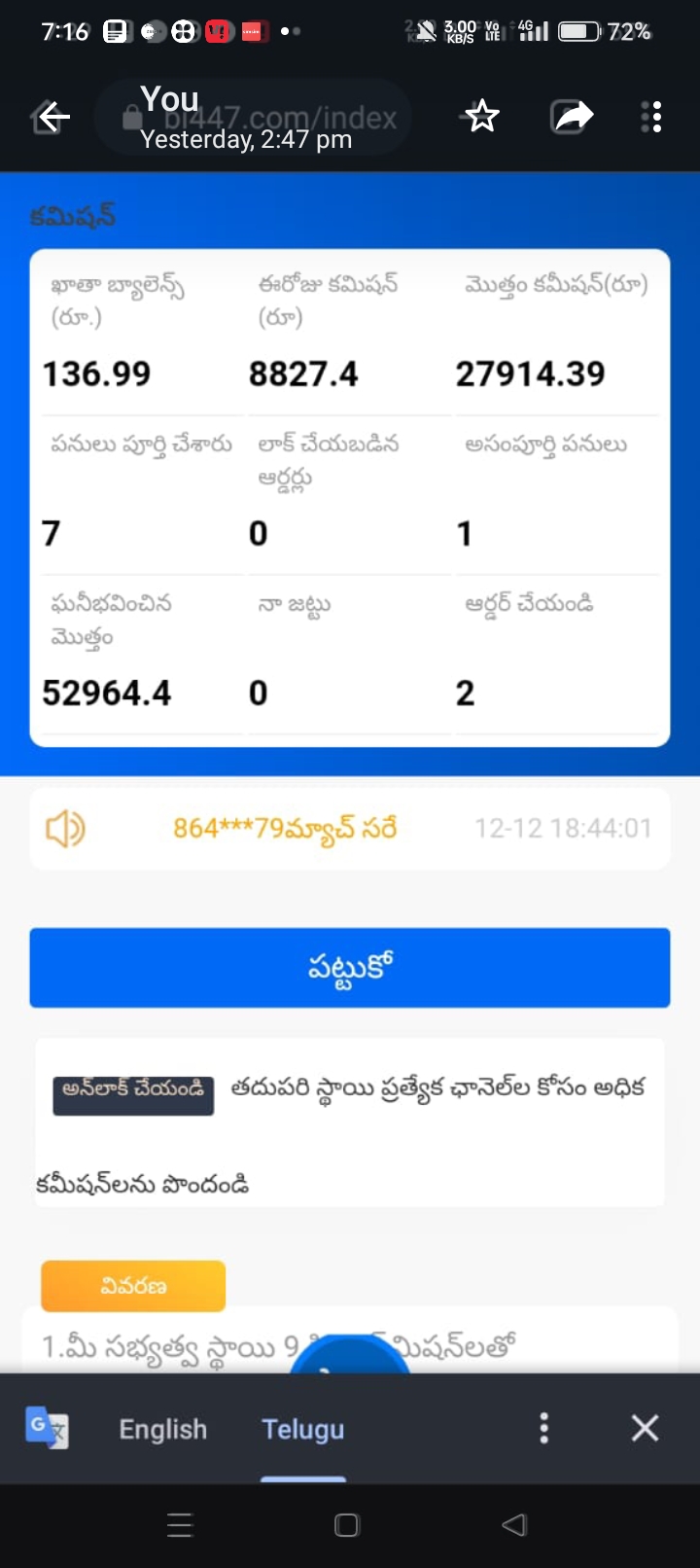The width and height of the screenshot is (700, 1568).
Task: Tap the blue పట్టుకో button
Action: point(349,967)
